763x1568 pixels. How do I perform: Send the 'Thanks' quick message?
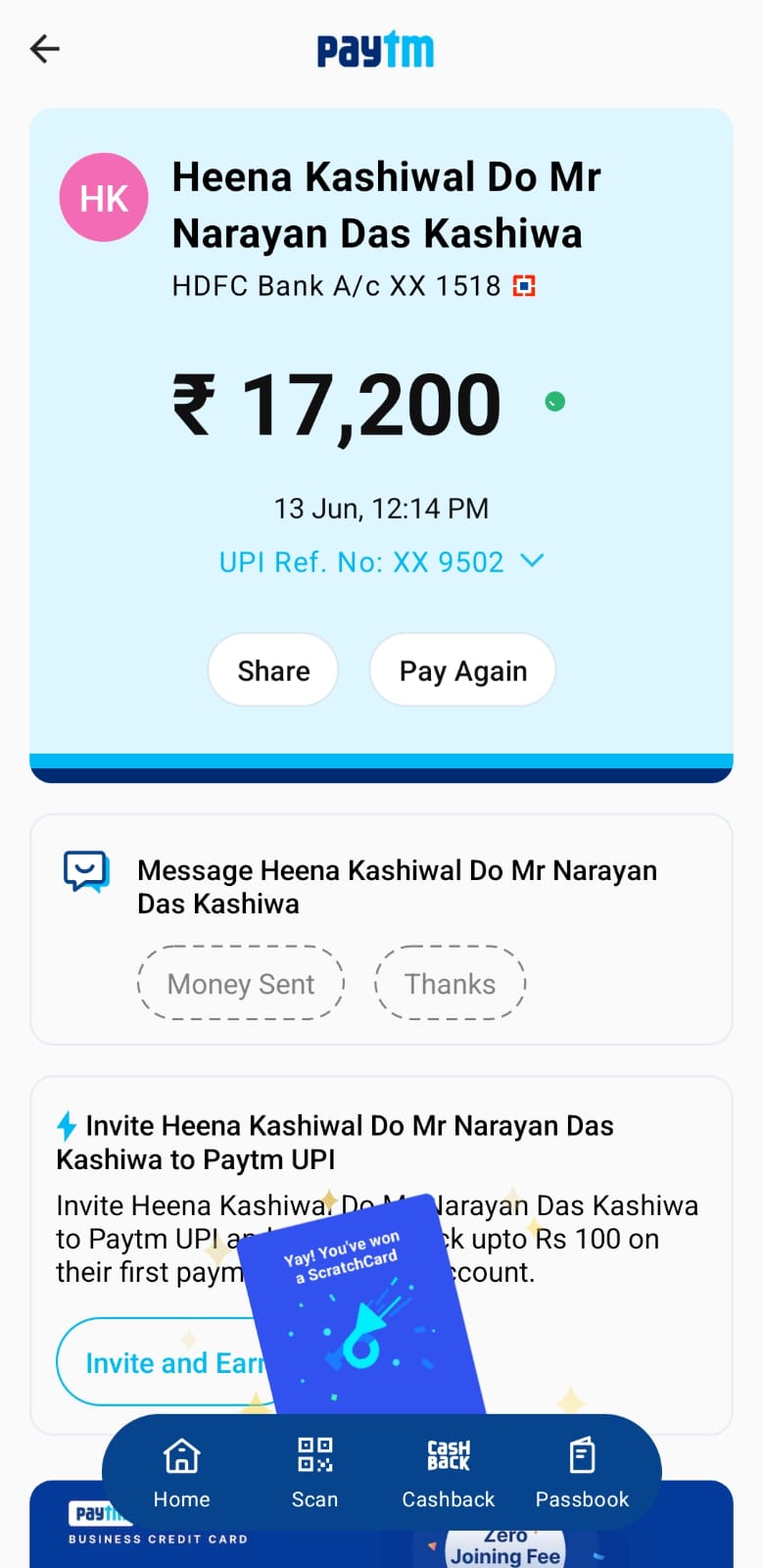(450, 983)
